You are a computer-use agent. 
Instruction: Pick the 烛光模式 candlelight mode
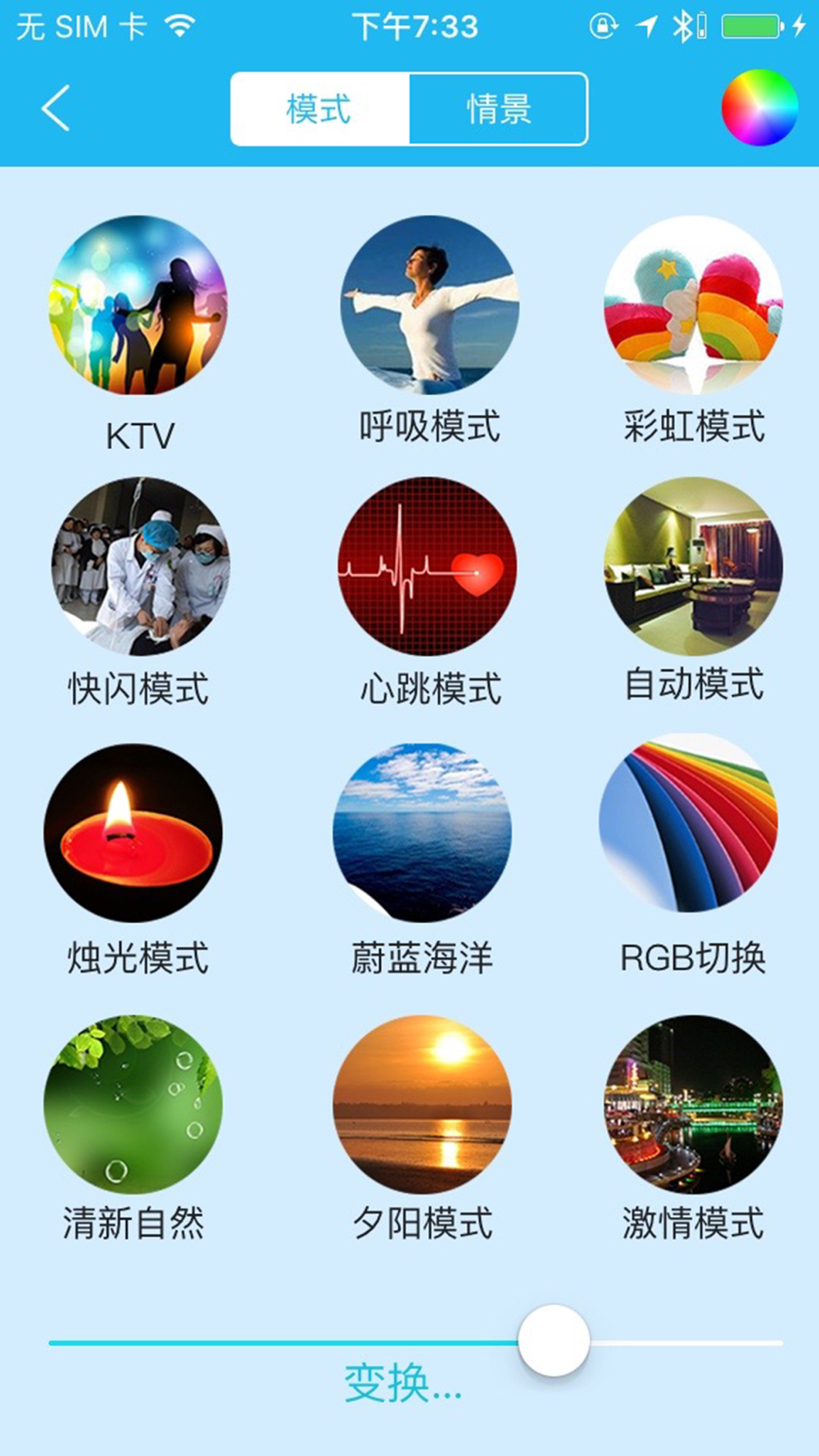133,833
